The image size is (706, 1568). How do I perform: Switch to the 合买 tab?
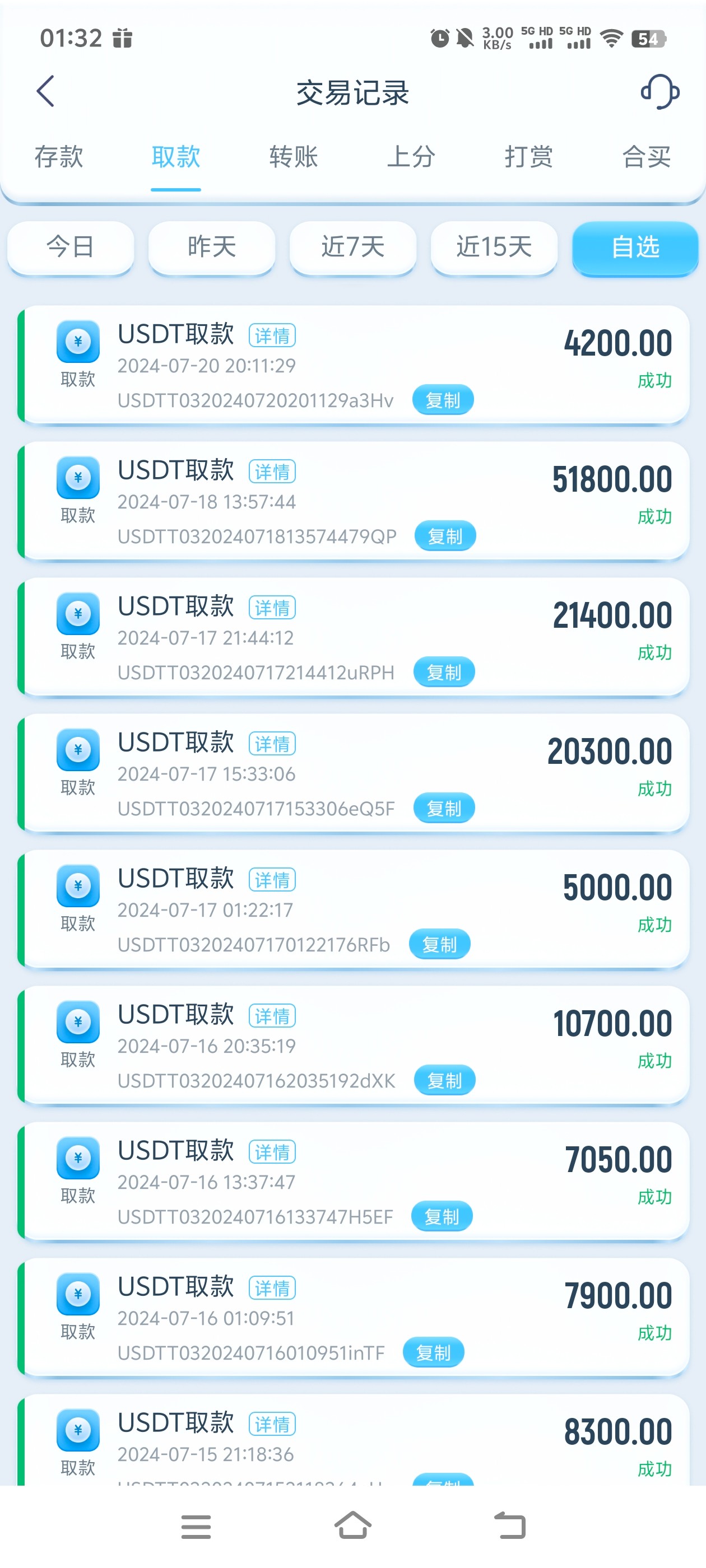coord(645,157)
